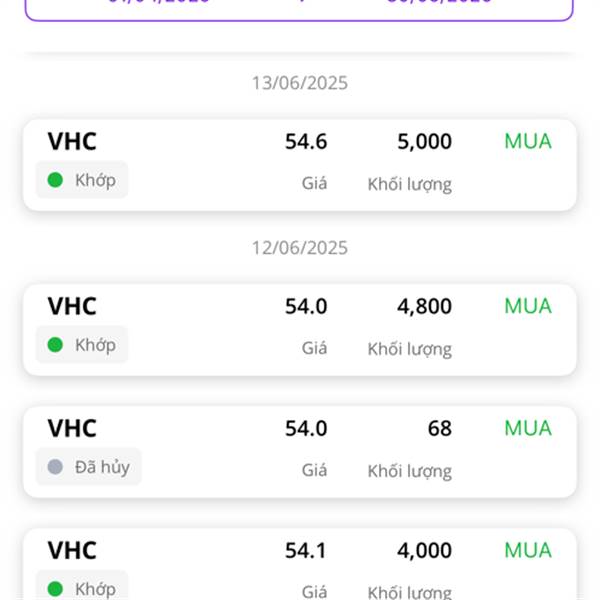The width and height of the screenshot is (600, 600).
Task: Open the VHC order with volume 5,000
Action: [x=300, y=164]
